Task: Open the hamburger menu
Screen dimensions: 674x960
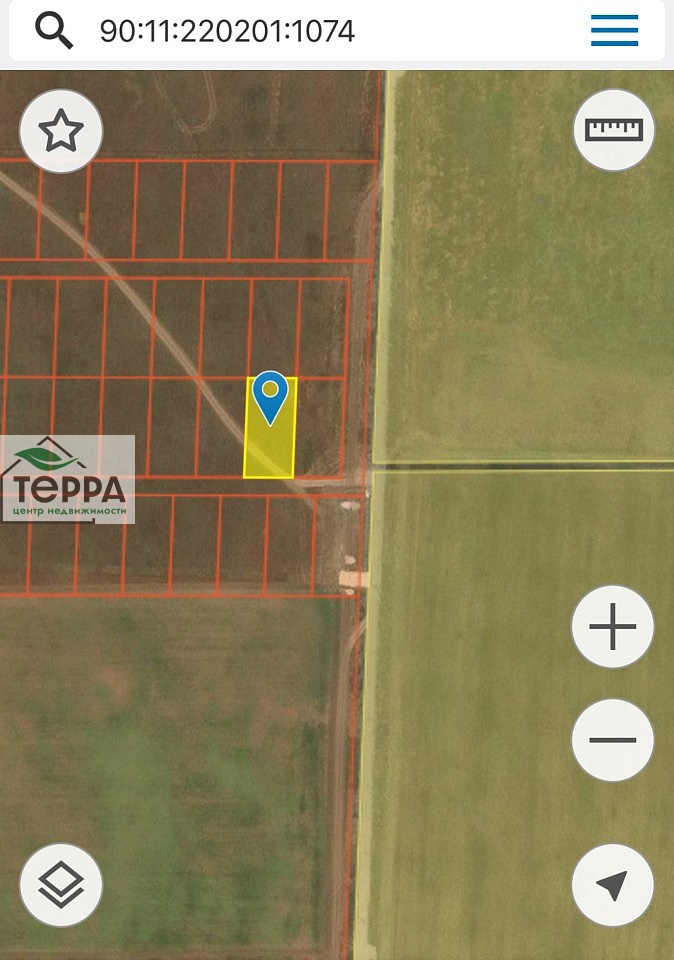Action: click(614, 31)
